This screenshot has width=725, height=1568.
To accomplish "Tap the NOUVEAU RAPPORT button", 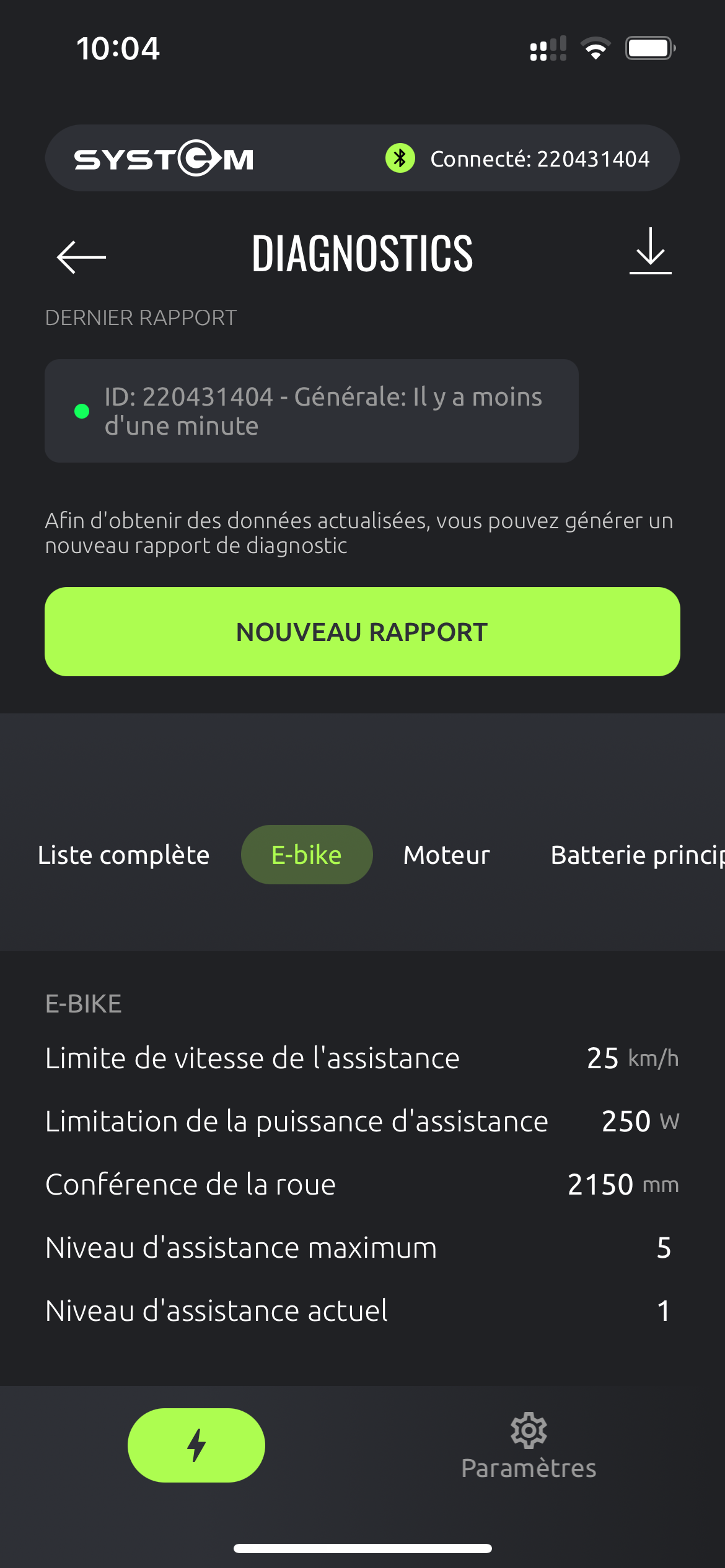I will (362, 632).
